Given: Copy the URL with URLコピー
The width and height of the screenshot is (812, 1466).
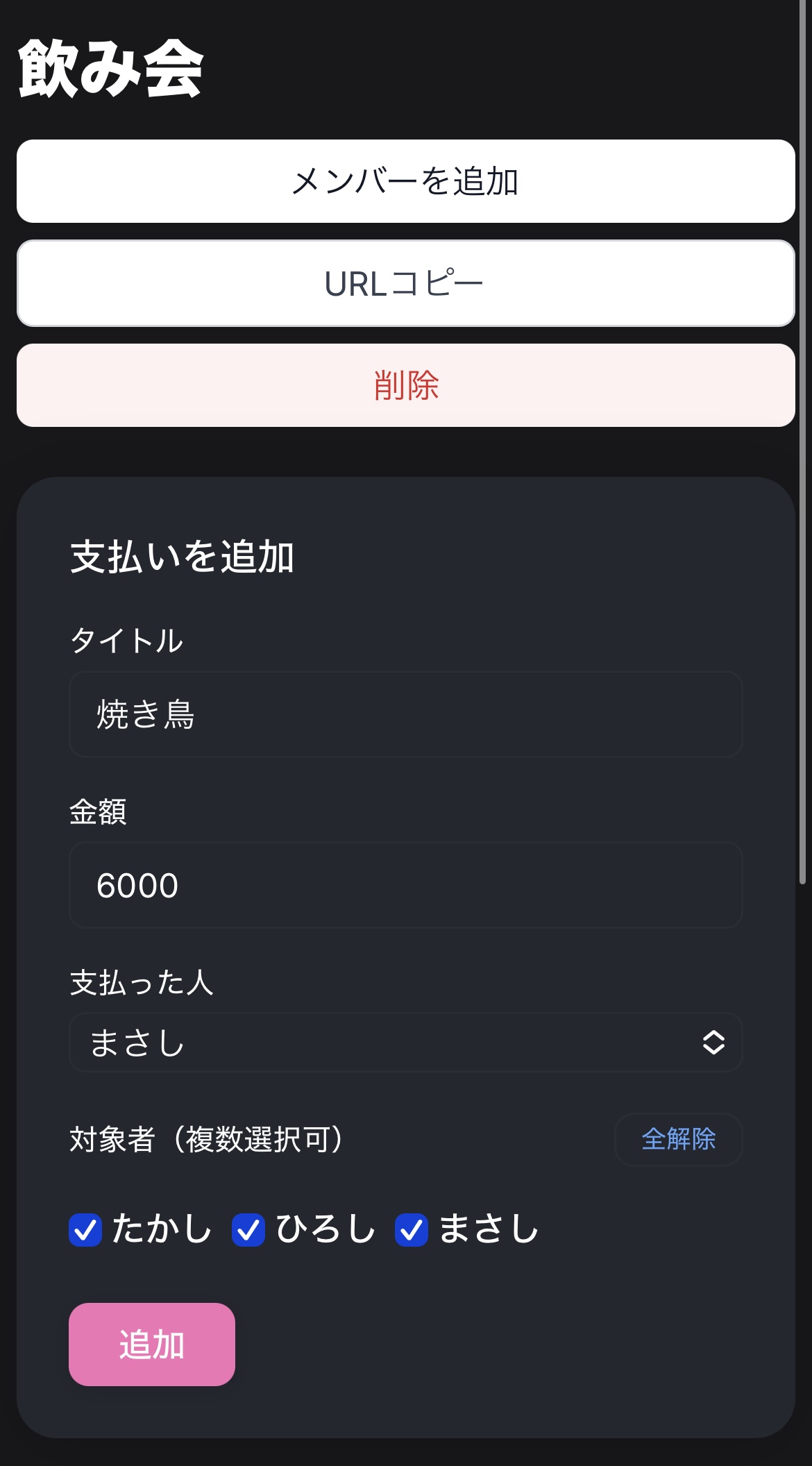Looking at the screenshot, I should click(x=406, y=283).
